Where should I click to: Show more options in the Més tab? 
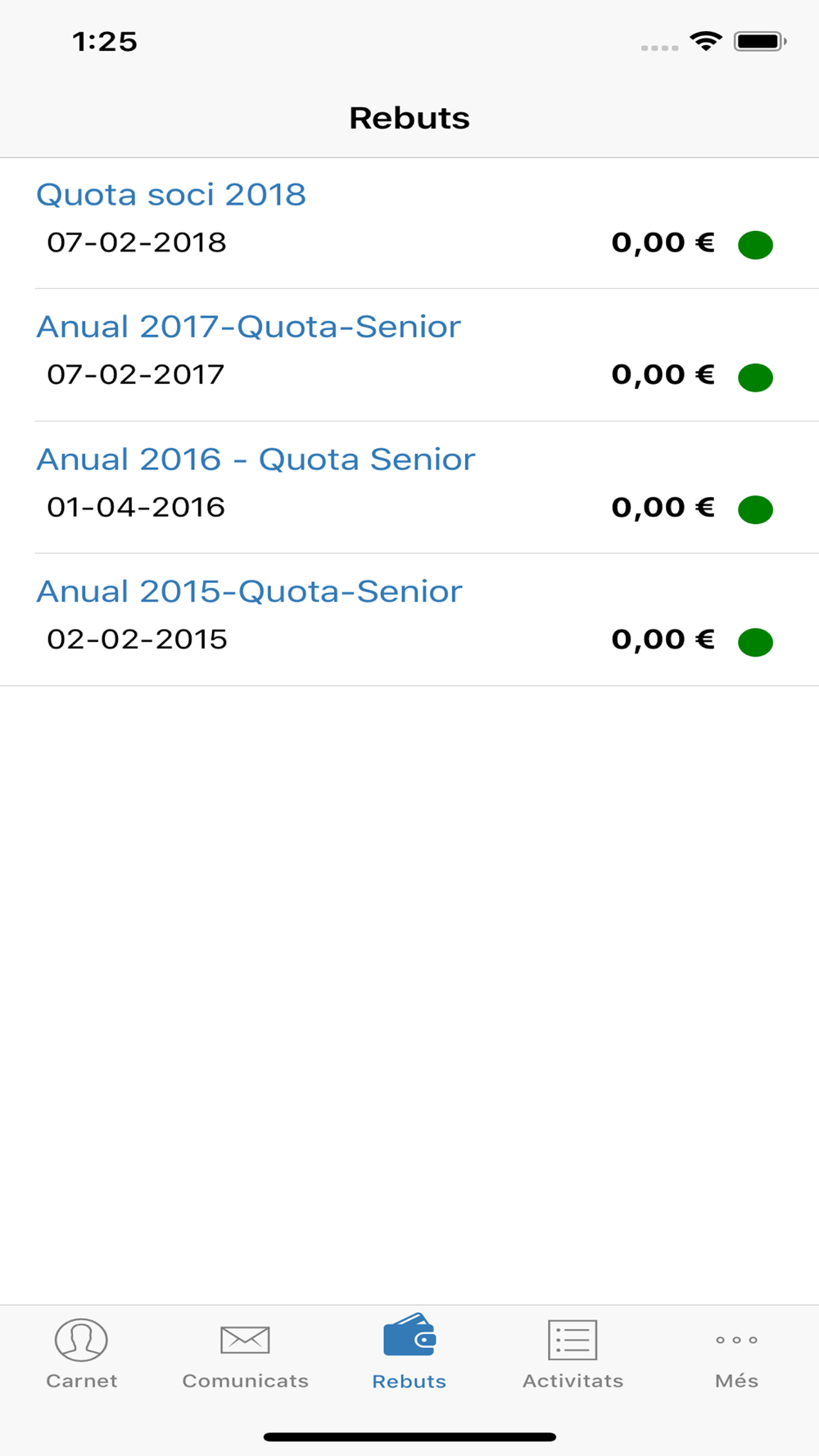coord(737,1354)
